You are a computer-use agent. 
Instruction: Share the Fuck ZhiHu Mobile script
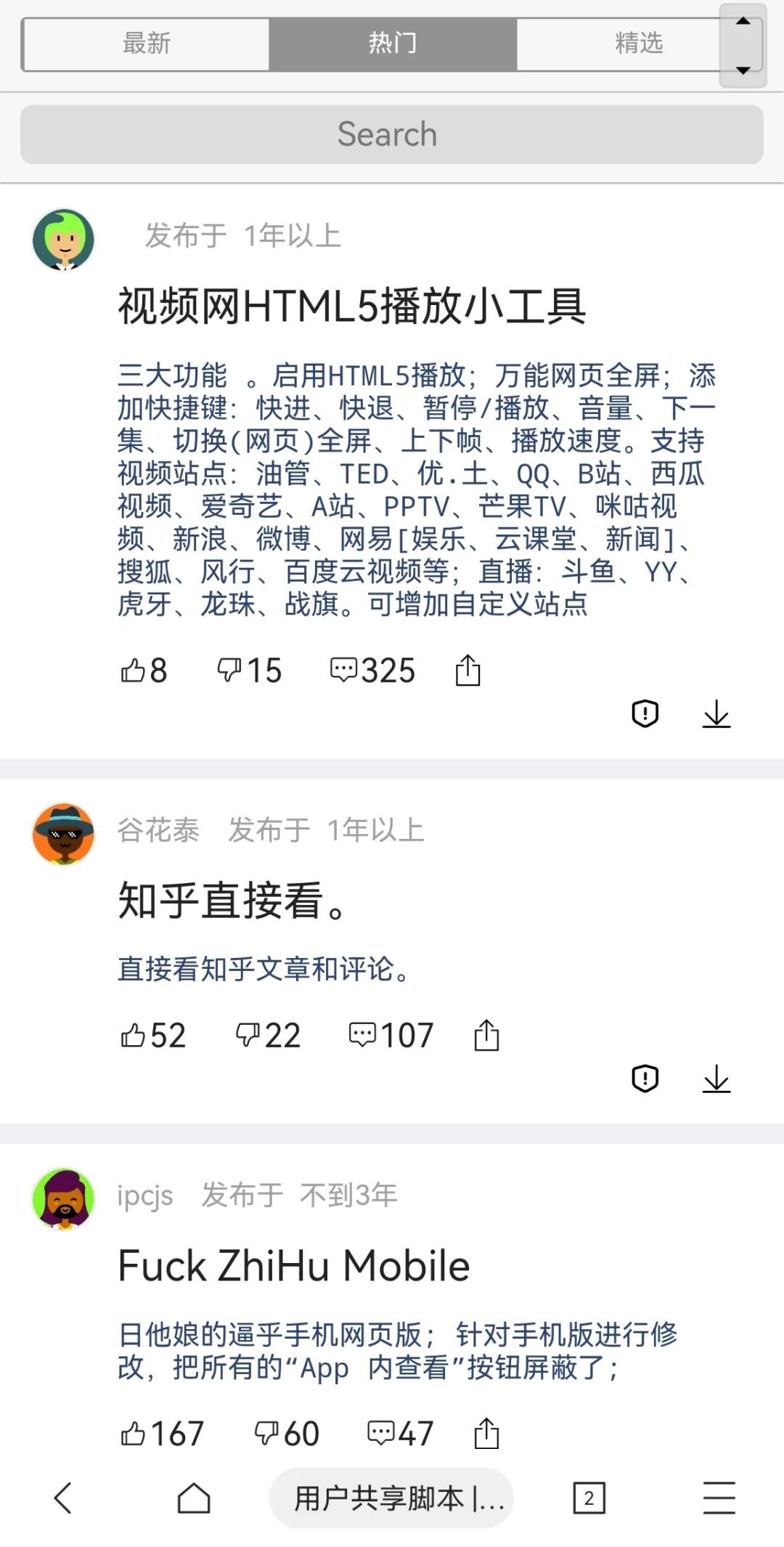(486, 1434)
